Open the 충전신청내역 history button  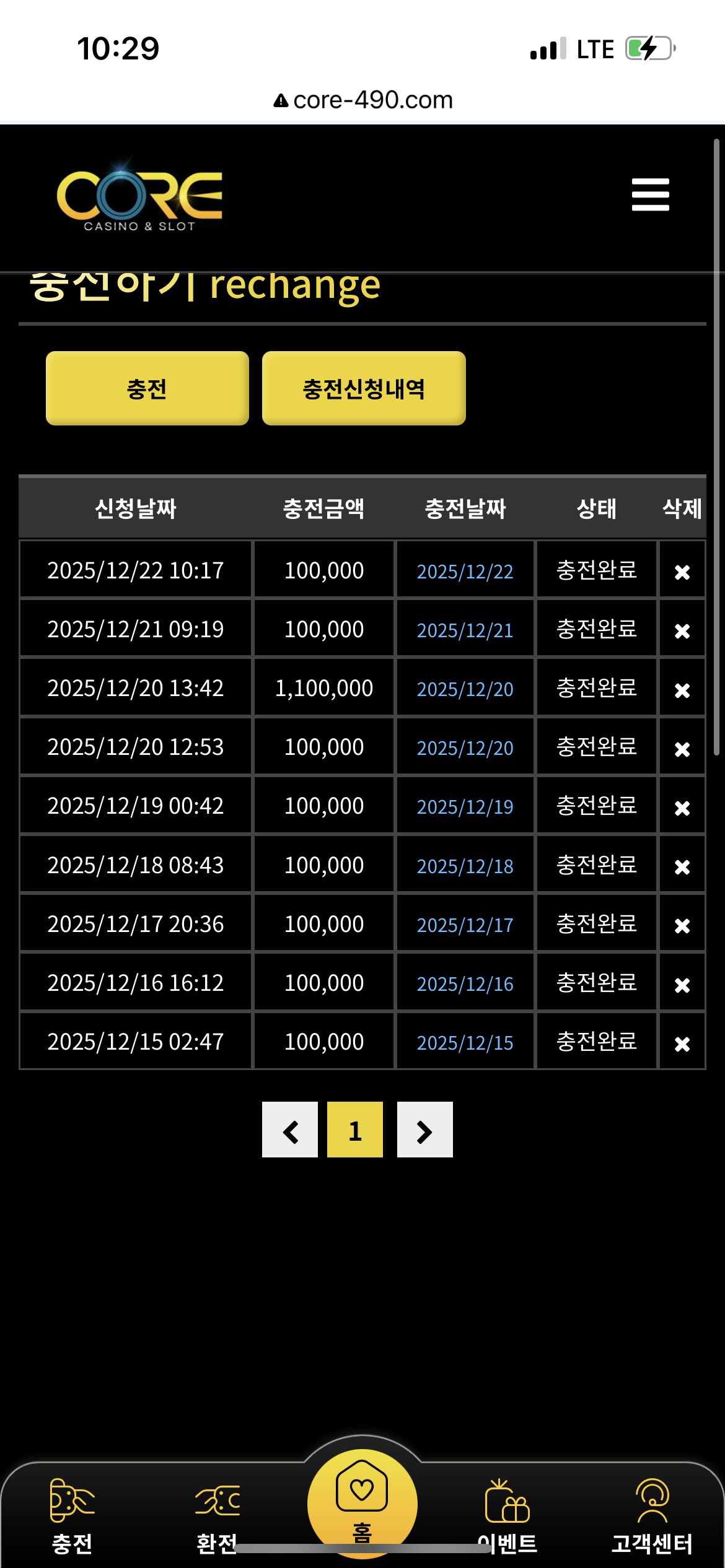[x=364, y=388]
